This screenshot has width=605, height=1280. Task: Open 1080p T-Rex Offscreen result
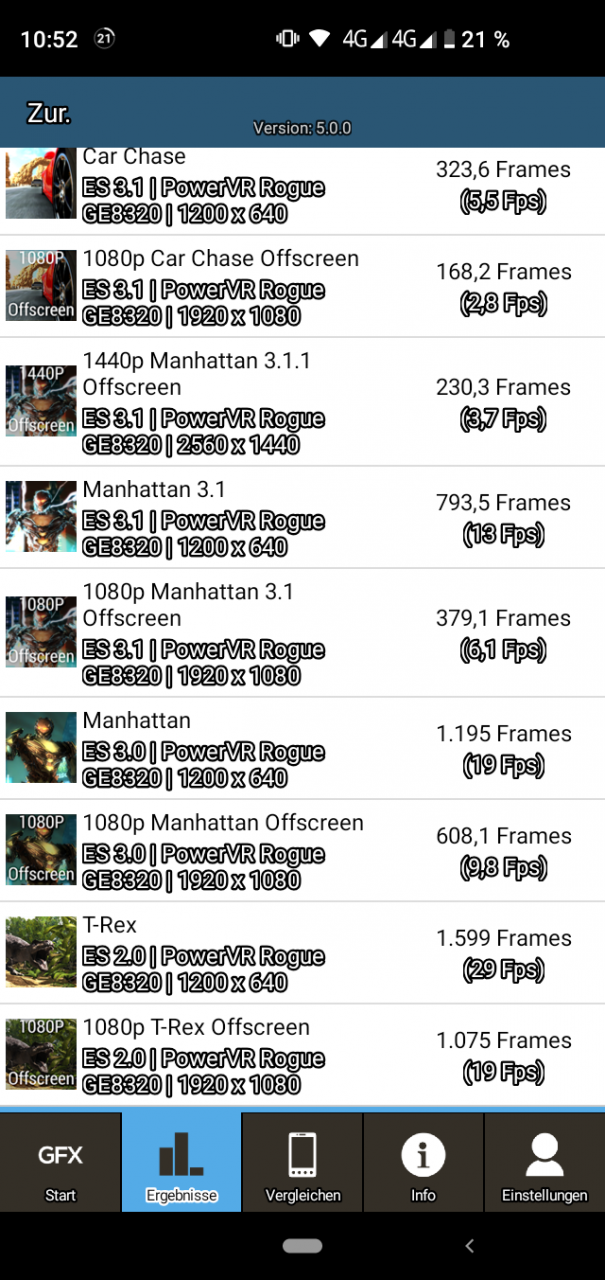tap(302, 1056)
